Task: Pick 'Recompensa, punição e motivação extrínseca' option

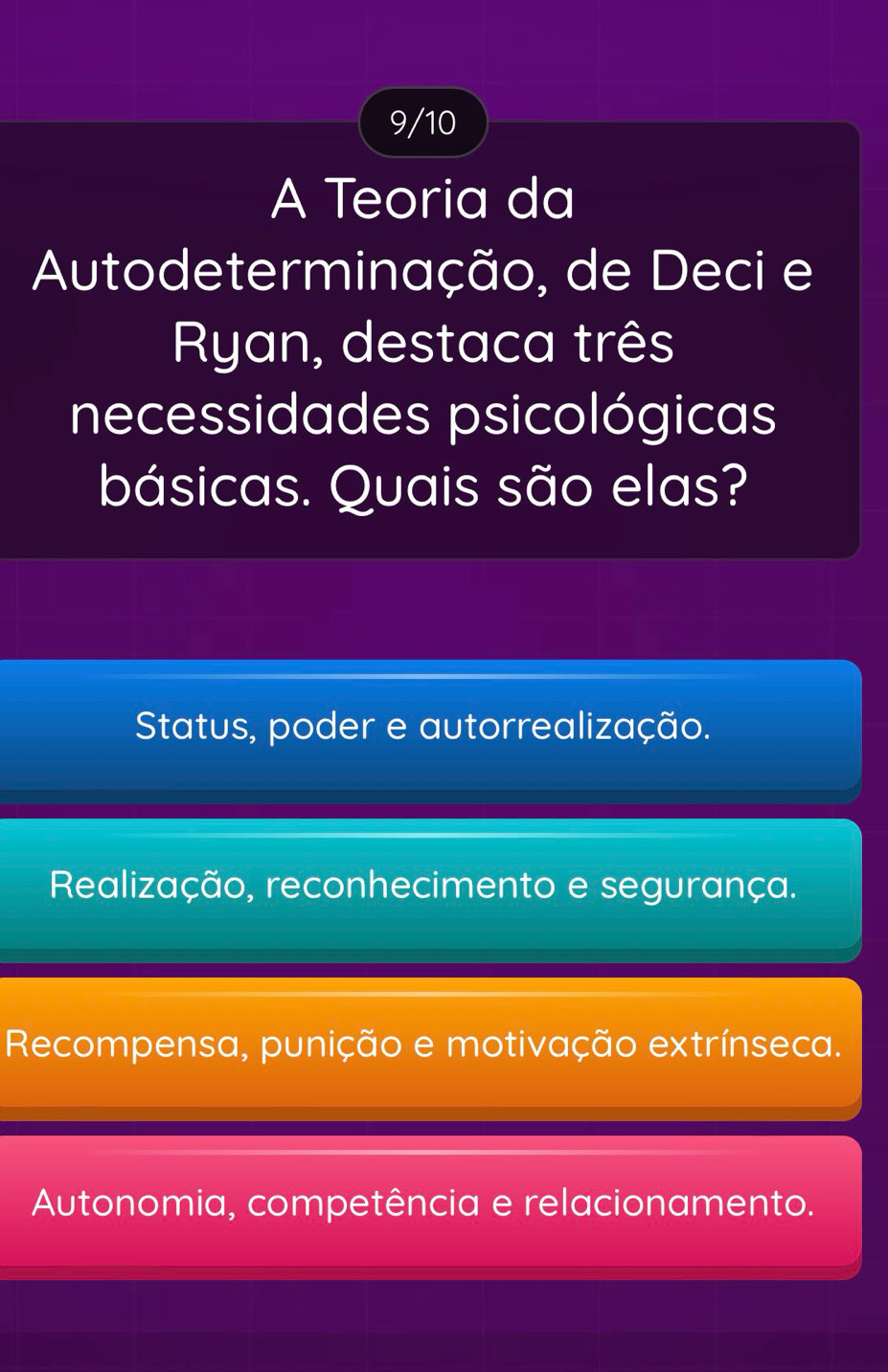Action: (x=423, y=1046)
